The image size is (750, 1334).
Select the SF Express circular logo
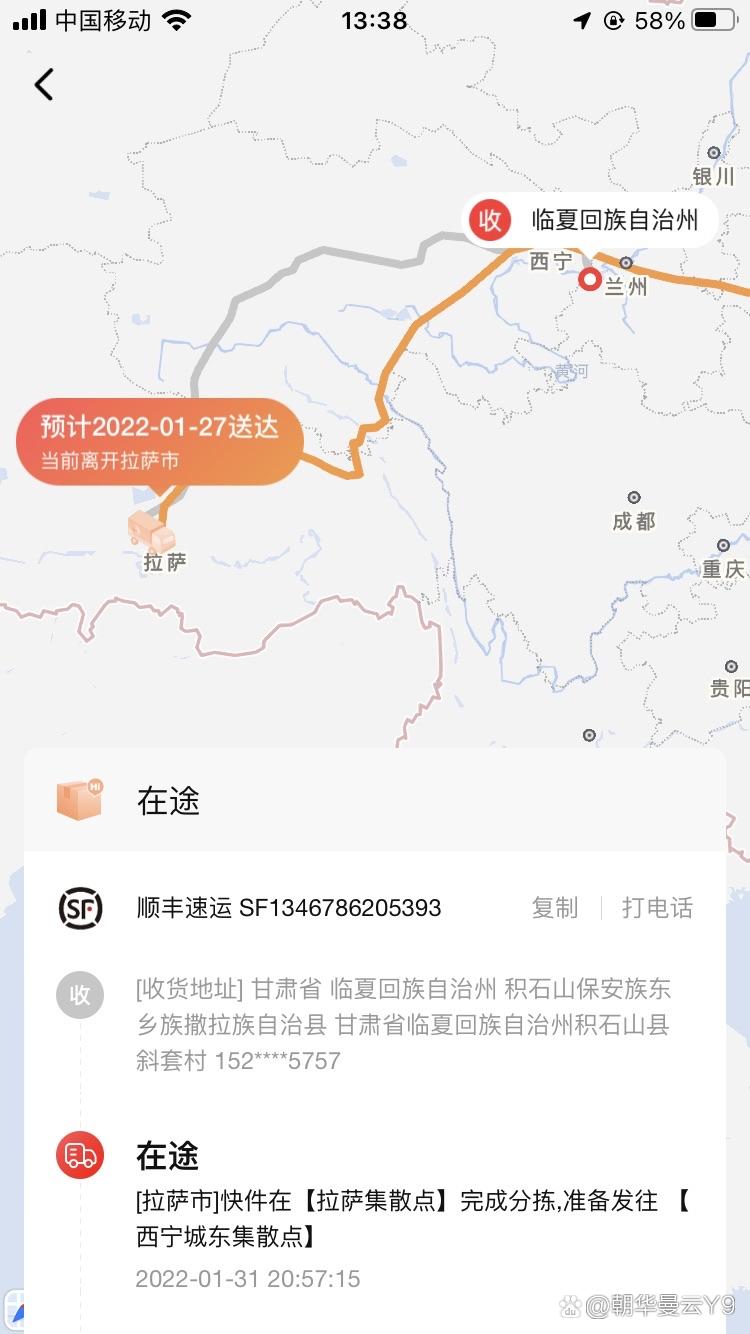80,908
